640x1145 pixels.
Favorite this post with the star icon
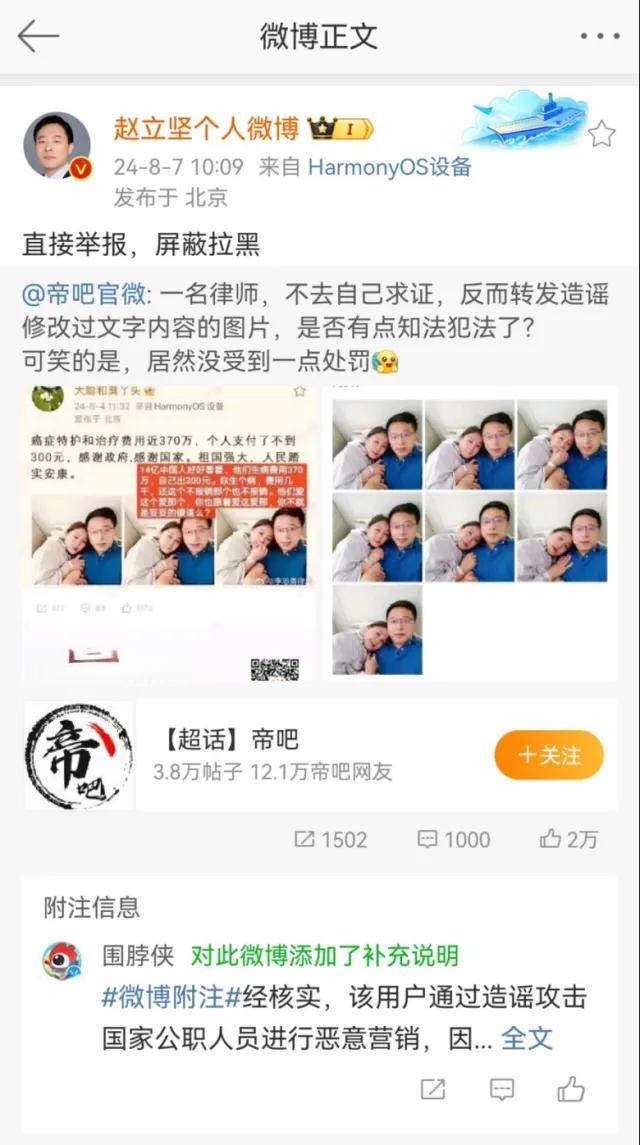coord(601,134)
